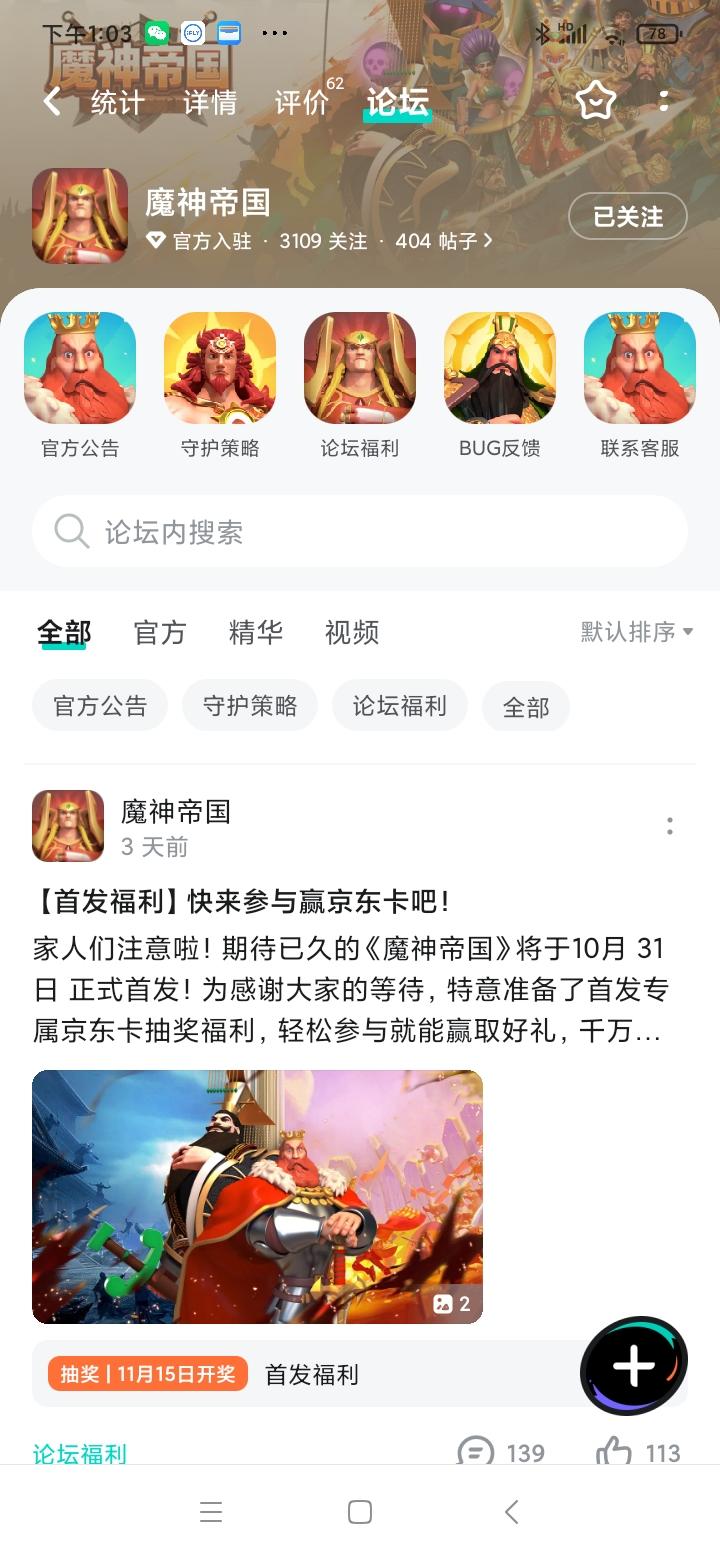The width and height of the screenshot is (720, 1560).
Task: Open the 默认排序 sort dropdown
Action: (x=630, y=632)
